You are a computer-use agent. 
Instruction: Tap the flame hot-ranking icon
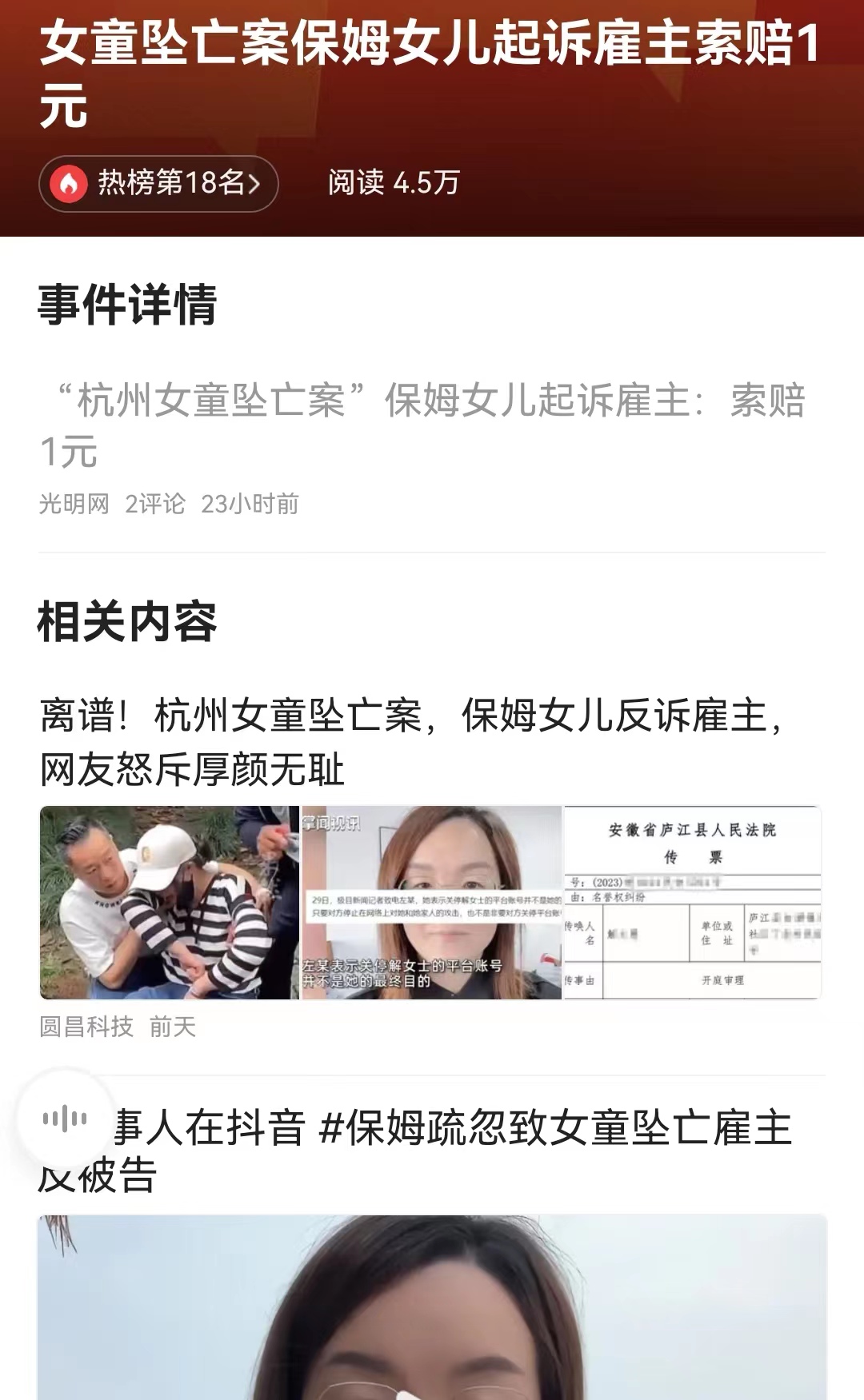(72, 183)
